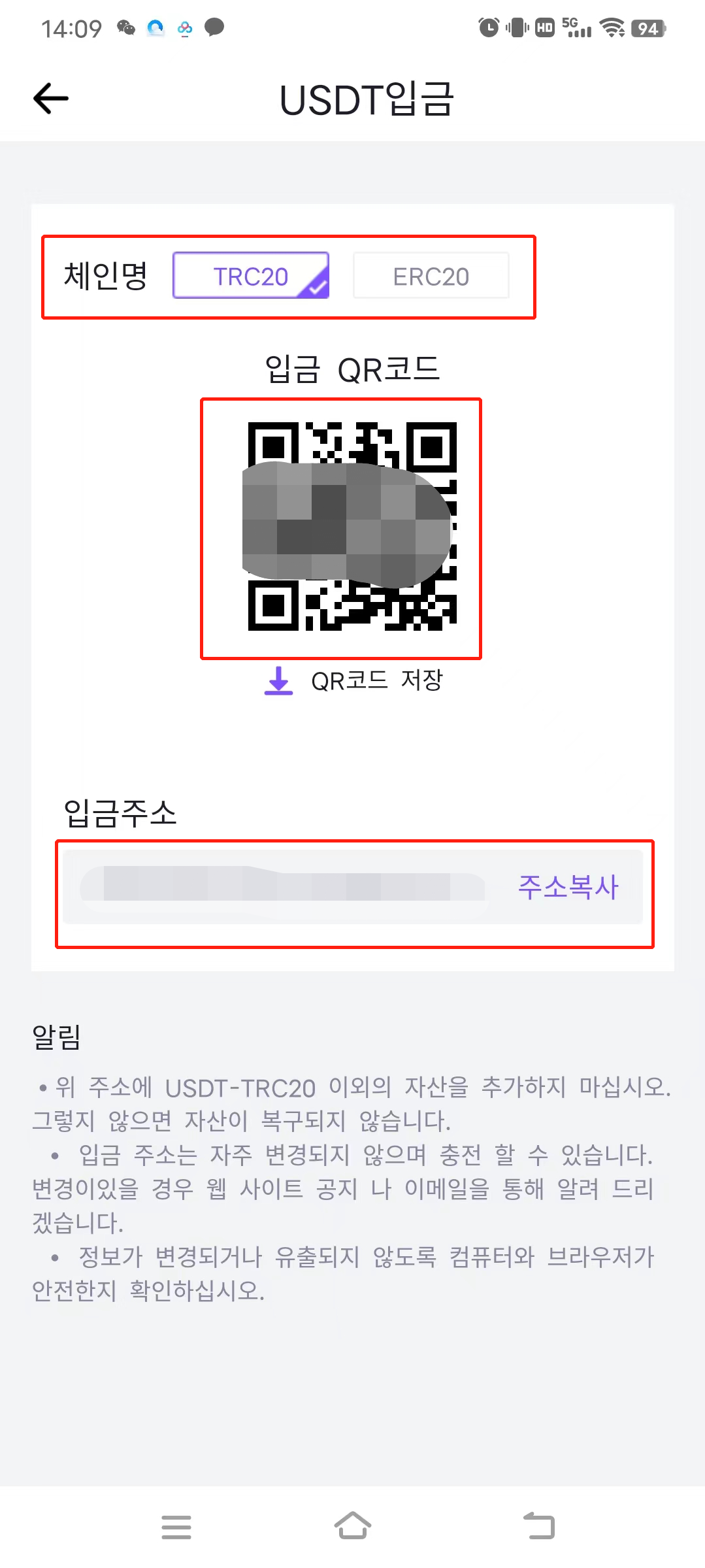Tap 주소복사 to copy the address

pyautogui.click(x=567, y=886)
